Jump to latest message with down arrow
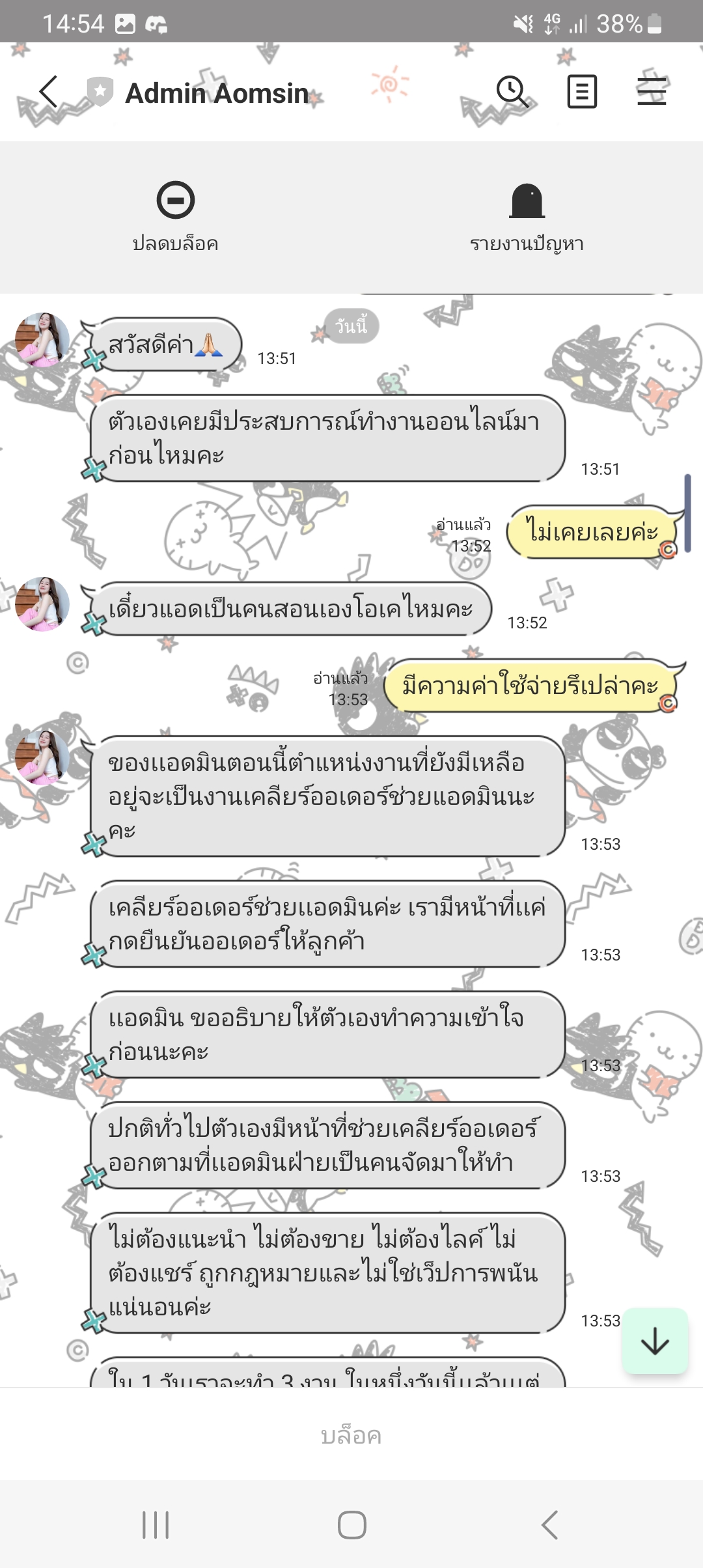This screenshot has width=703, height=1568. pyautogui.click(x=655, y=1341)
